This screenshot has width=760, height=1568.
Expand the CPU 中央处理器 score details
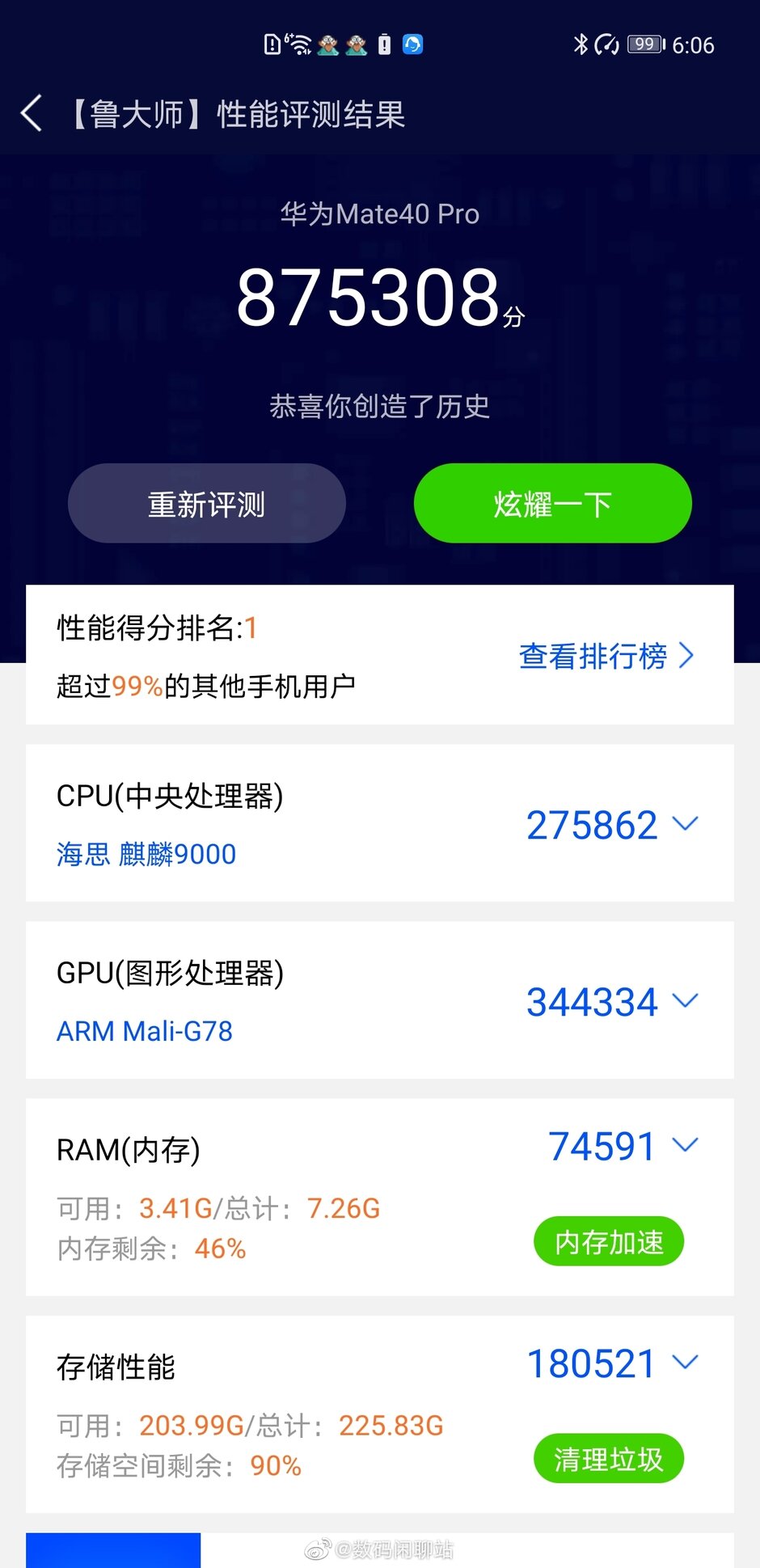click(x=686, y=823)
